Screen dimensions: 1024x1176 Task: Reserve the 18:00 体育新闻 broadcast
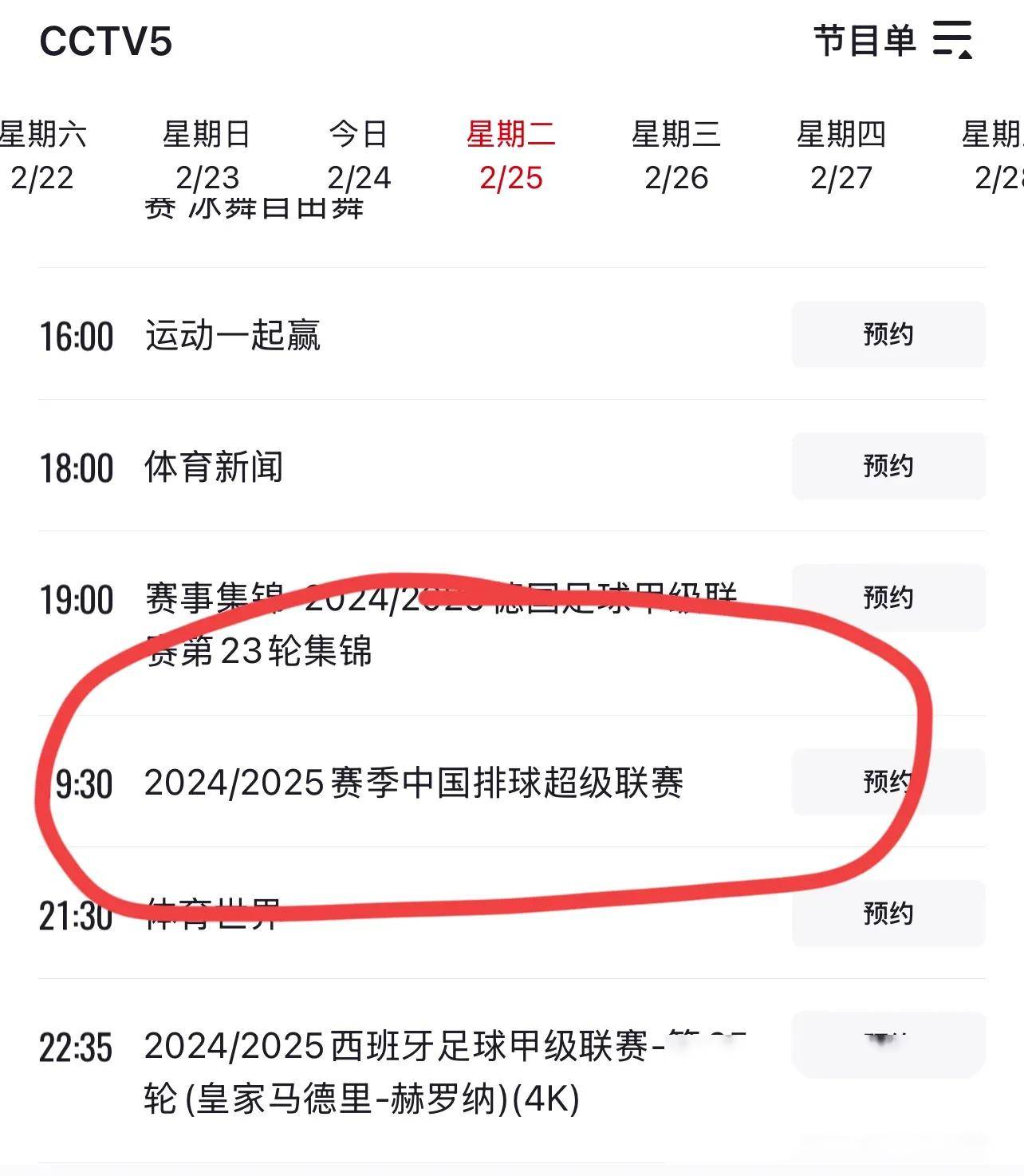[x=888, y=468]
